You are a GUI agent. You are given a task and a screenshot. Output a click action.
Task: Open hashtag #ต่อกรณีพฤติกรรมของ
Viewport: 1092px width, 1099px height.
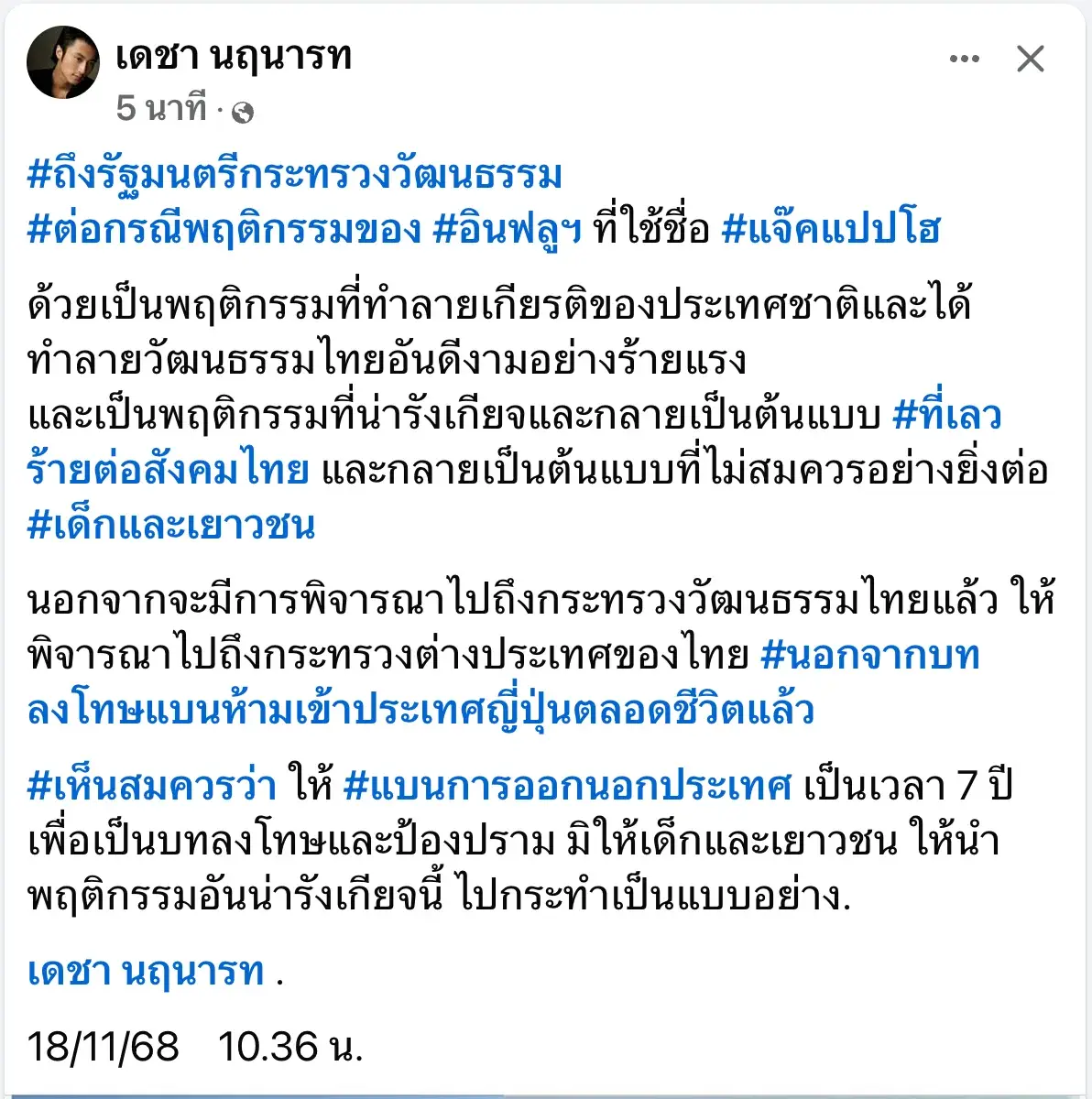[224, 229]
